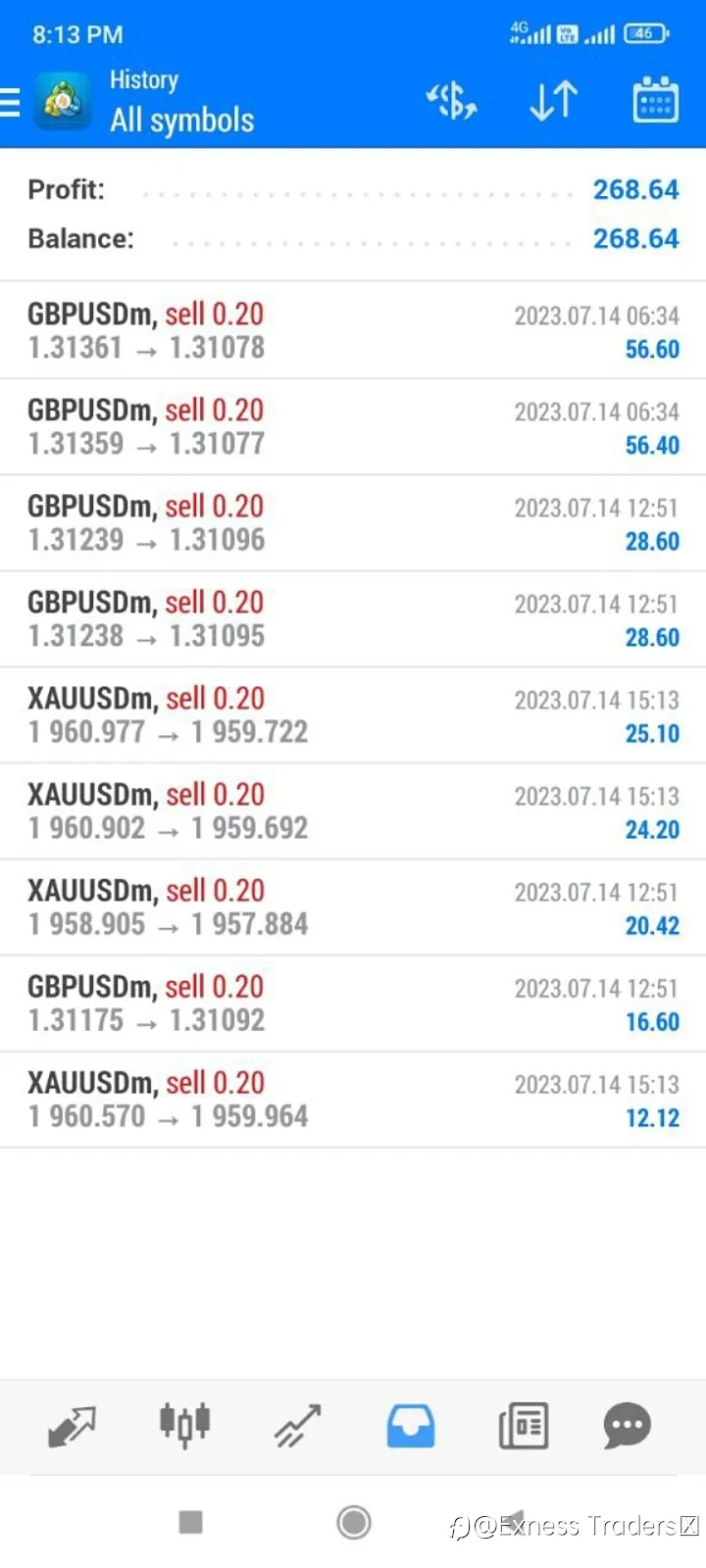Open the symbol filter icon
Image resolution: width=706 pixels, height=1568 pixels.
coord(451,101)
